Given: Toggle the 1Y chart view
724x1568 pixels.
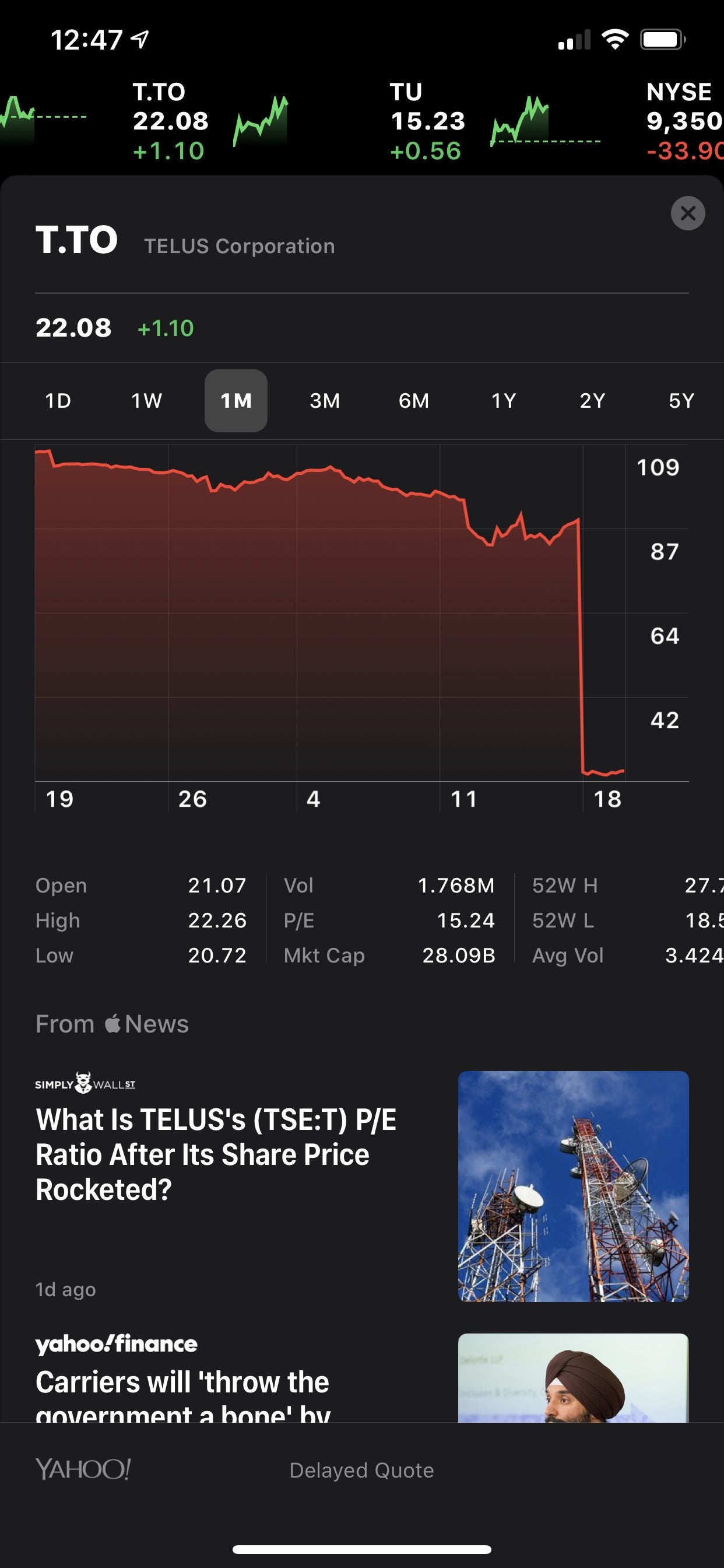Looking at the screenshot, I should 504,401.
